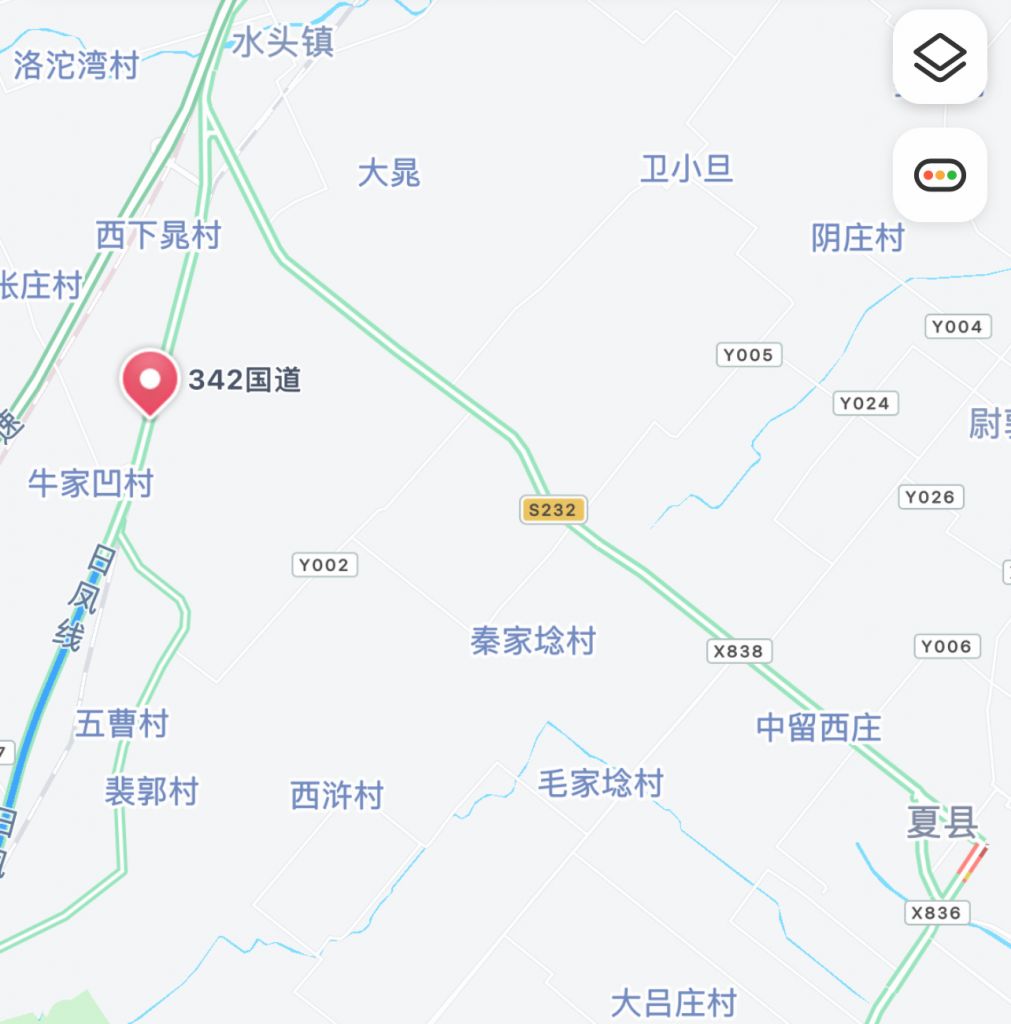Toggle the traffic conditions layer
The height and width of the screenshot is (1024, 1011).
coord(939,175)
